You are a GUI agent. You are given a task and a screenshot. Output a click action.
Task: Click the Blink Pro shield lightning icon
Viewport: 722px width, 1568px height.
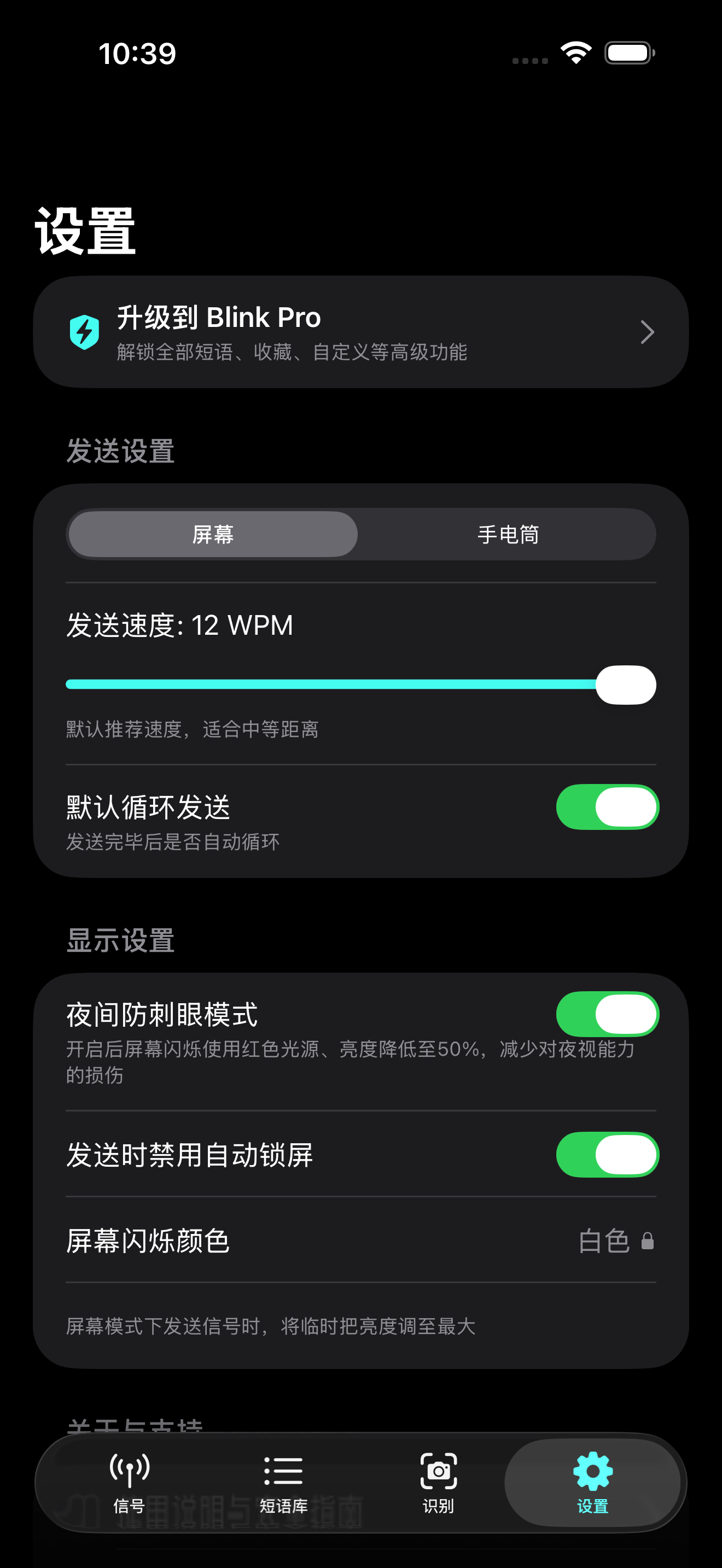84,332
